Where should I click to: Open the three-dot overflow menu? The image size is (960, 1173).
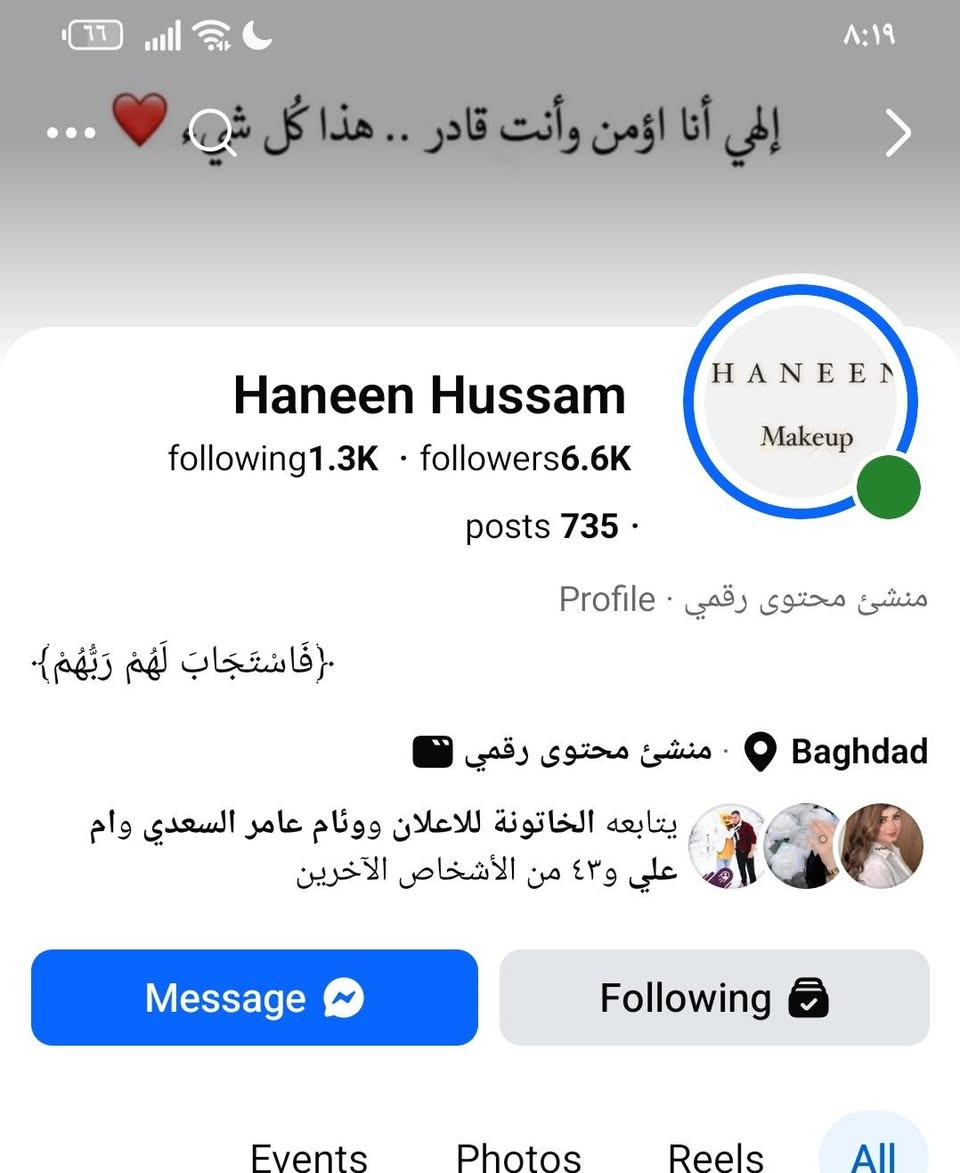tap(72, 134)
